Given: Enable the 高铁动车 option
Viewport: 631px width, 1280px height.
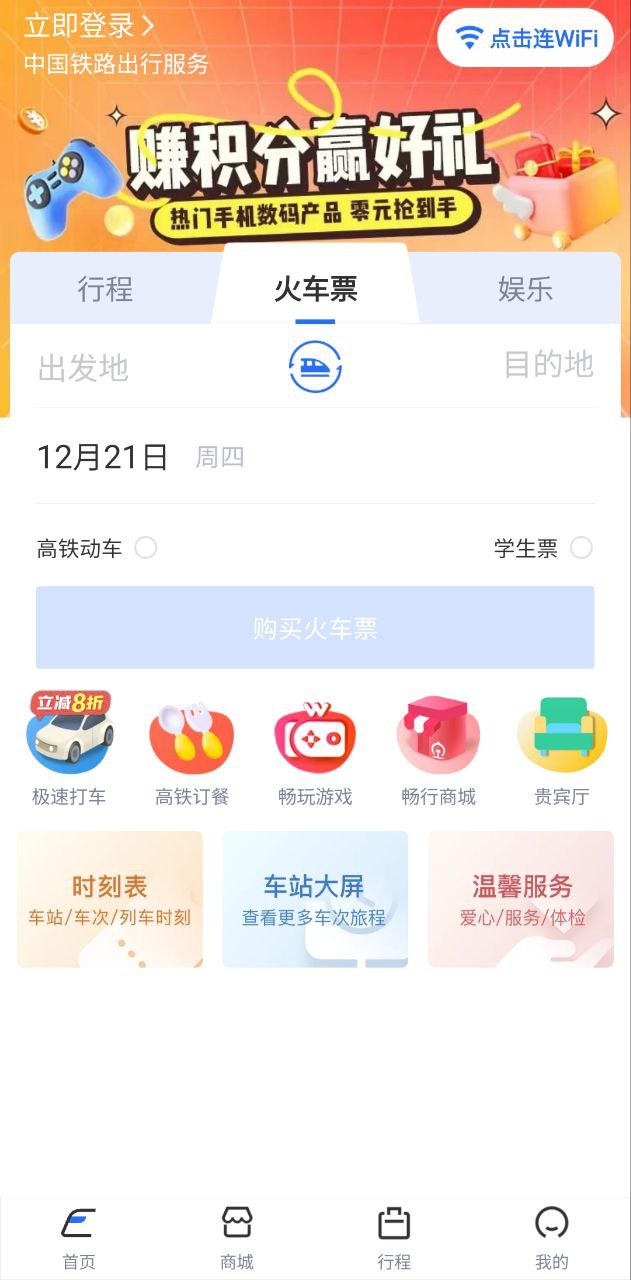Looking at the screenshot, I should pyautogui.click(x=146, y=548).
